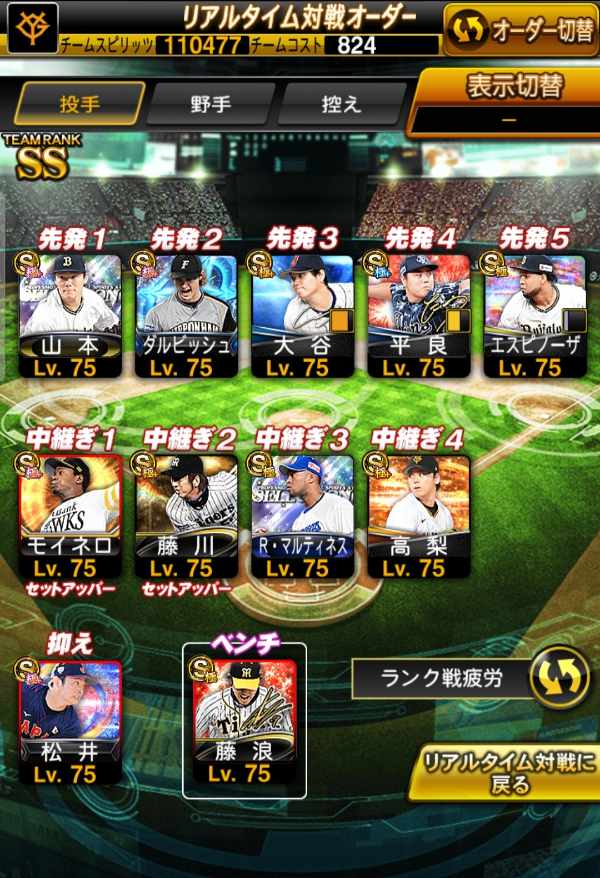Viewport: 600px width, 878px height.
Task: Open reliever 3 R・マルティネス card
Action: (x=303, y=515)
